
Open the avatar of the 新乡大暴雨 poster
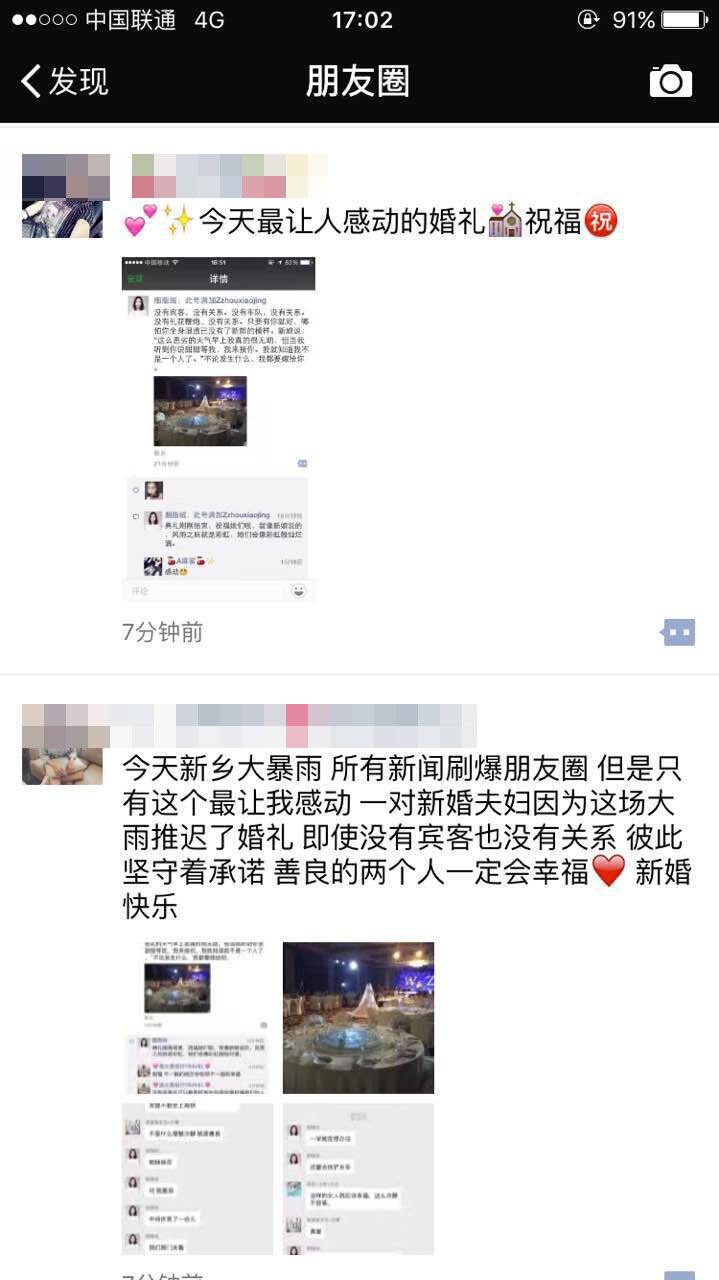62,744
